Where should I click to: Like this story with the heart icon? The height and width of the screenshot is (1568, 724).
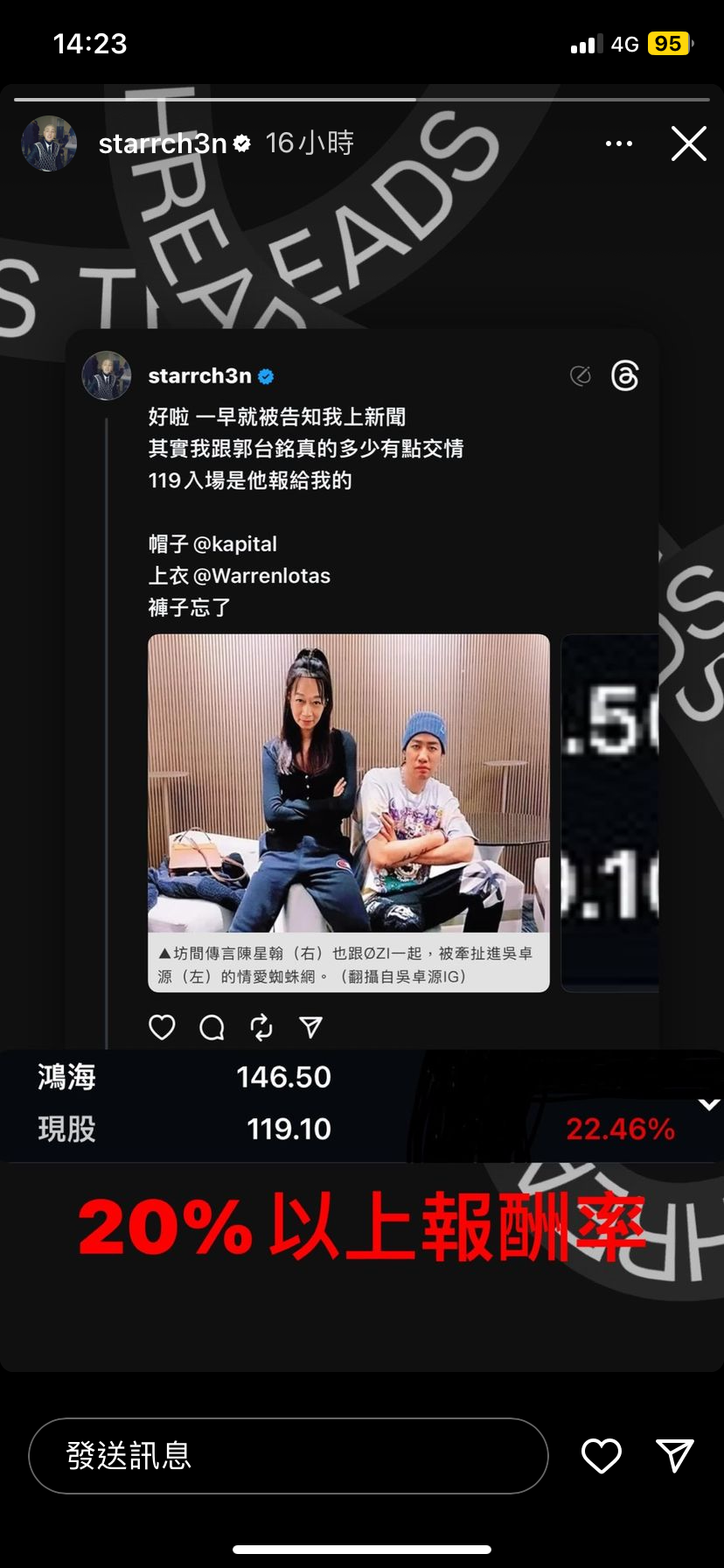tap(602, 1455)
